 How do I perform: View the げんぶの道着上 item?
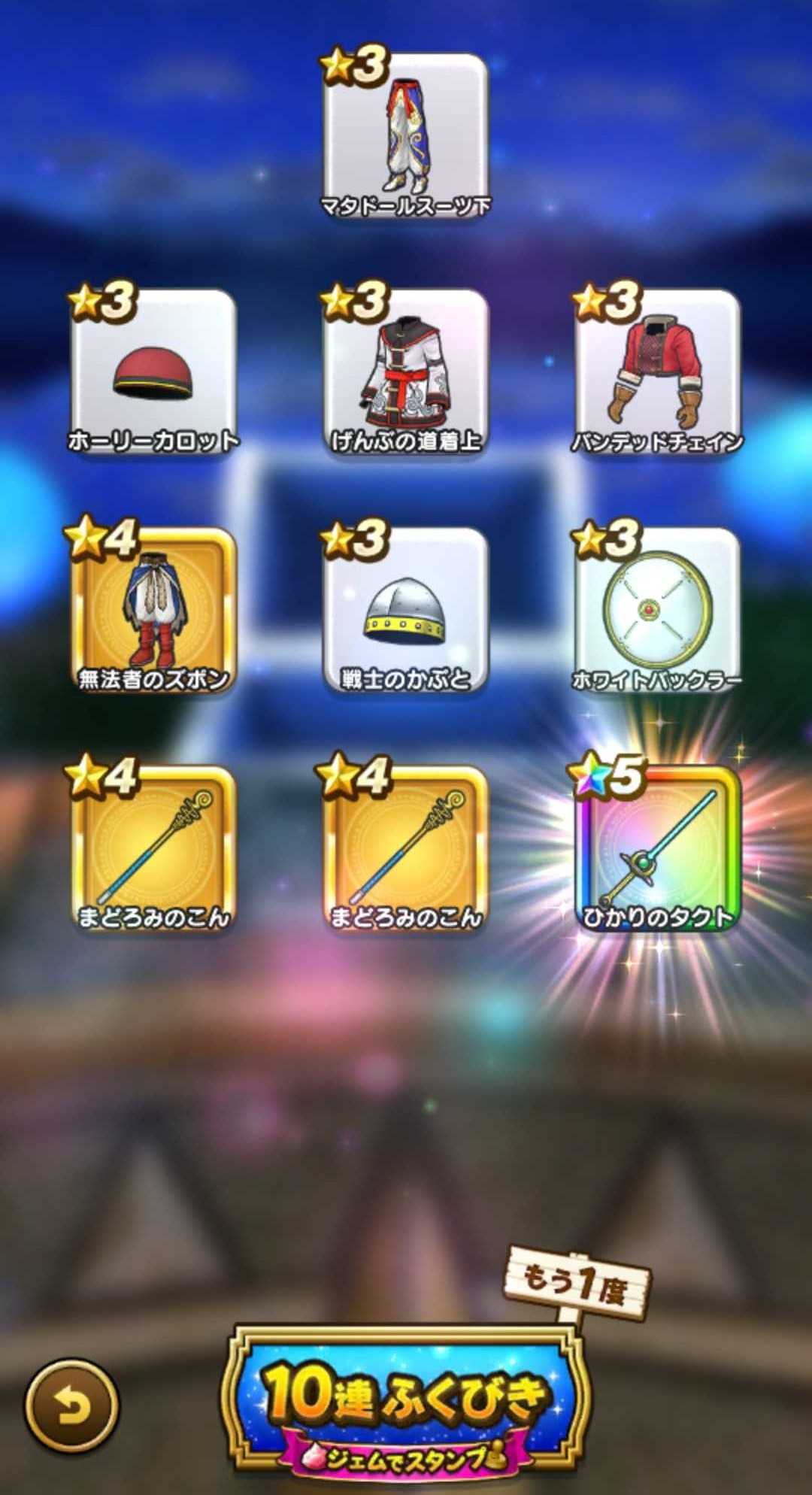[x=406, y=372]
